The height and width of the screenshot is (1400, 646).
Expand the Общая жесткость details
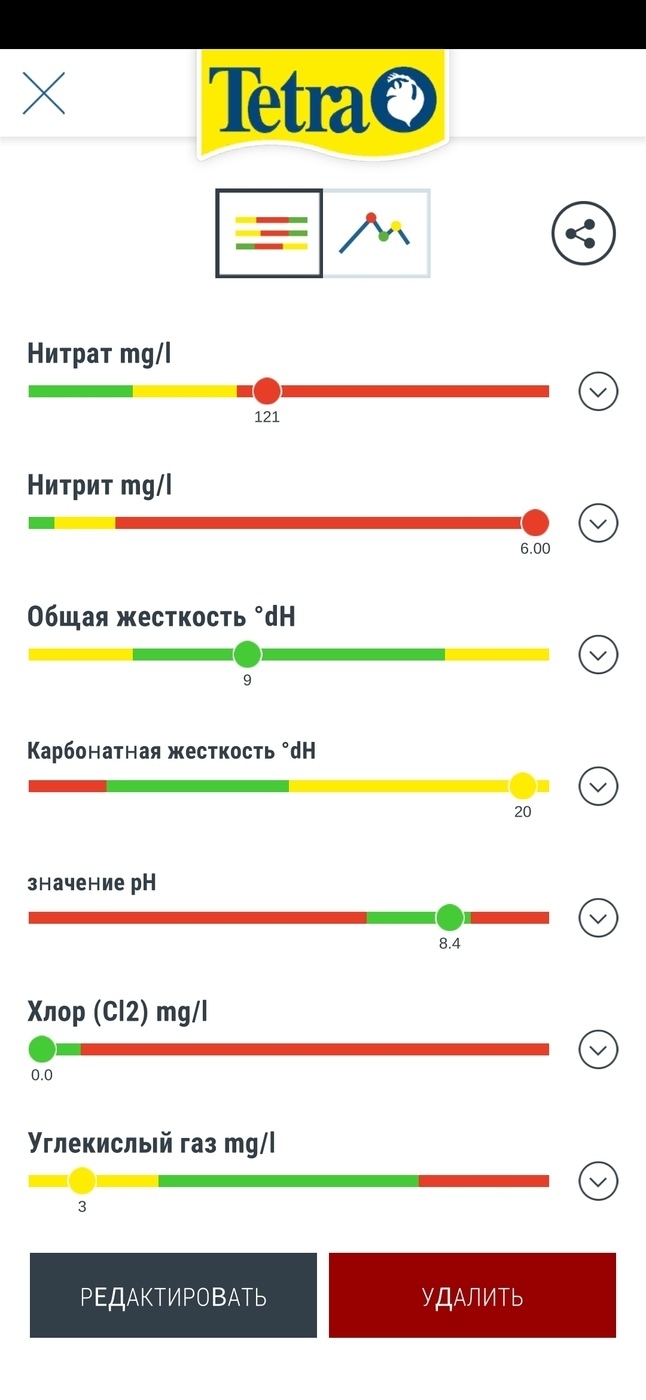(598, 655)
